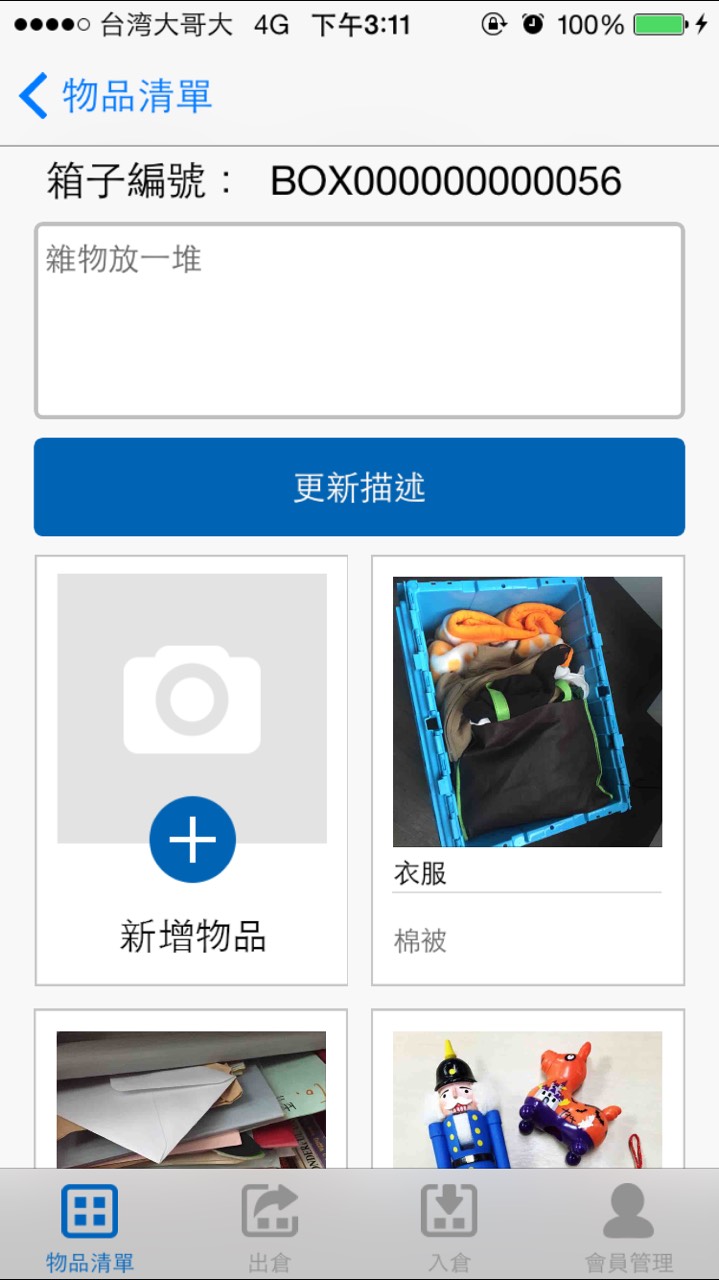719x1280 pixels.
Task: Open the toy figures item photo card
Action: [x=527, y=1098]
